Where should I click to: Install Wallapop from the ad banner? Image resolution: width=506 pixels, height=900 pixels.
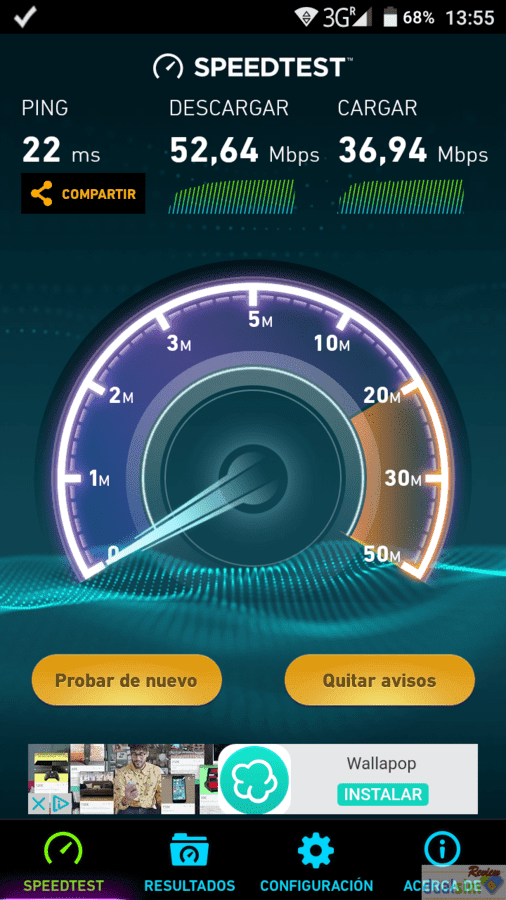[383, 794]
